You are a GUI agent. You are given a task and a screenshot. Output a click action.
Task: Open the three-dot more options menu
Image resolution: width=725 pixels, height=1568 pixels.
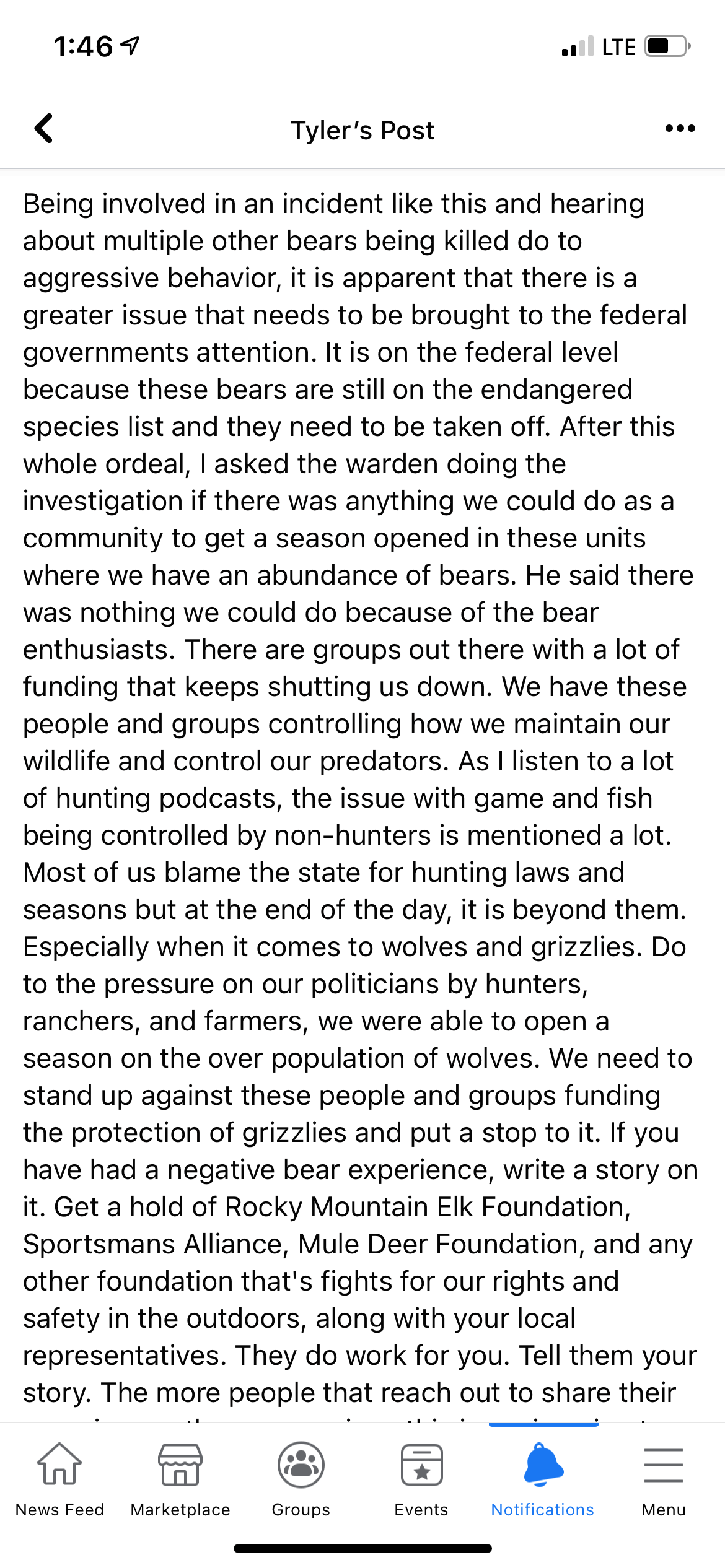click(680, 129)
